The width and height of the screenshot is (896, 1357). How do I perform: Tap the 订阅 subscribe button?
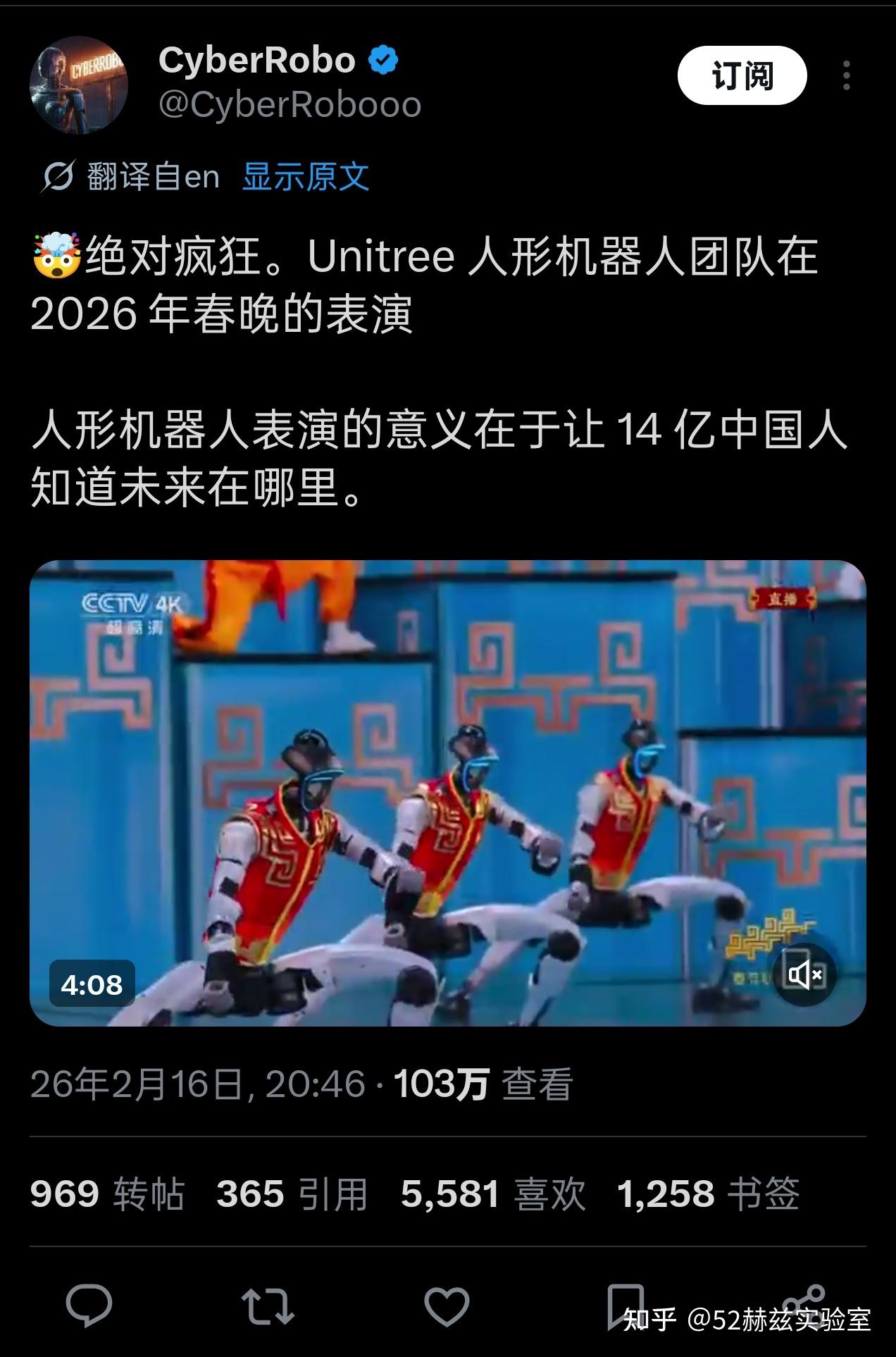coord(742,75)
